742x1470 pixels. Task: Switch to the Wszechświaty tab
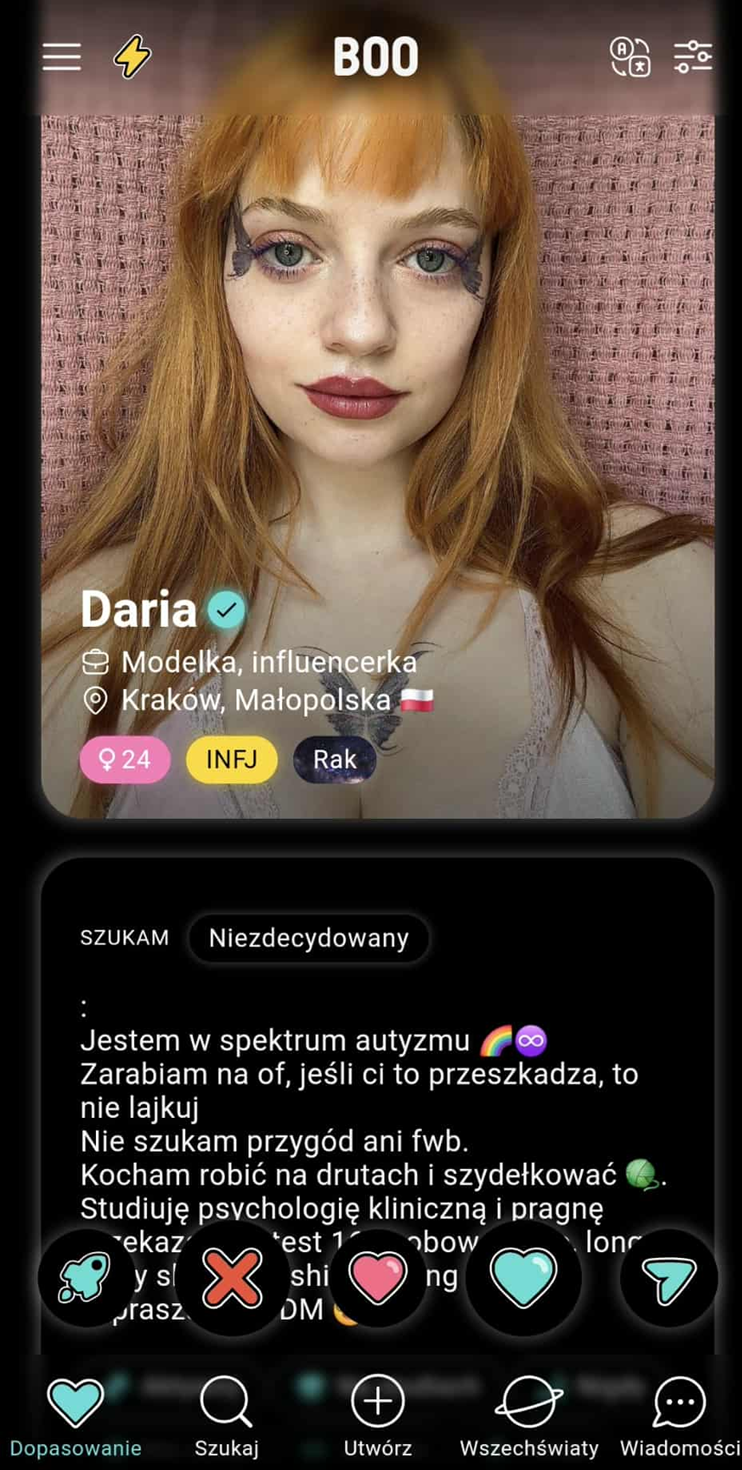tap(529, 1414)
